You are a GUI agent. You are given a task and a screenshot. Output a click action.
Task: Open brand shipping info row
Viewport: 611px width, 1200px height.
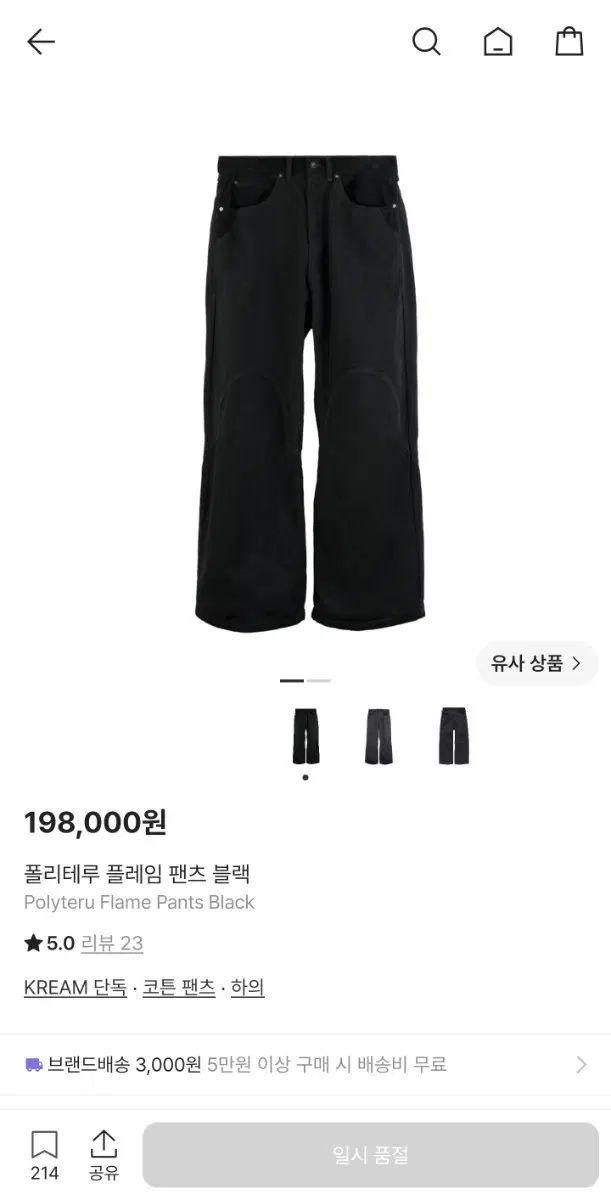(x=305, y=1064)
